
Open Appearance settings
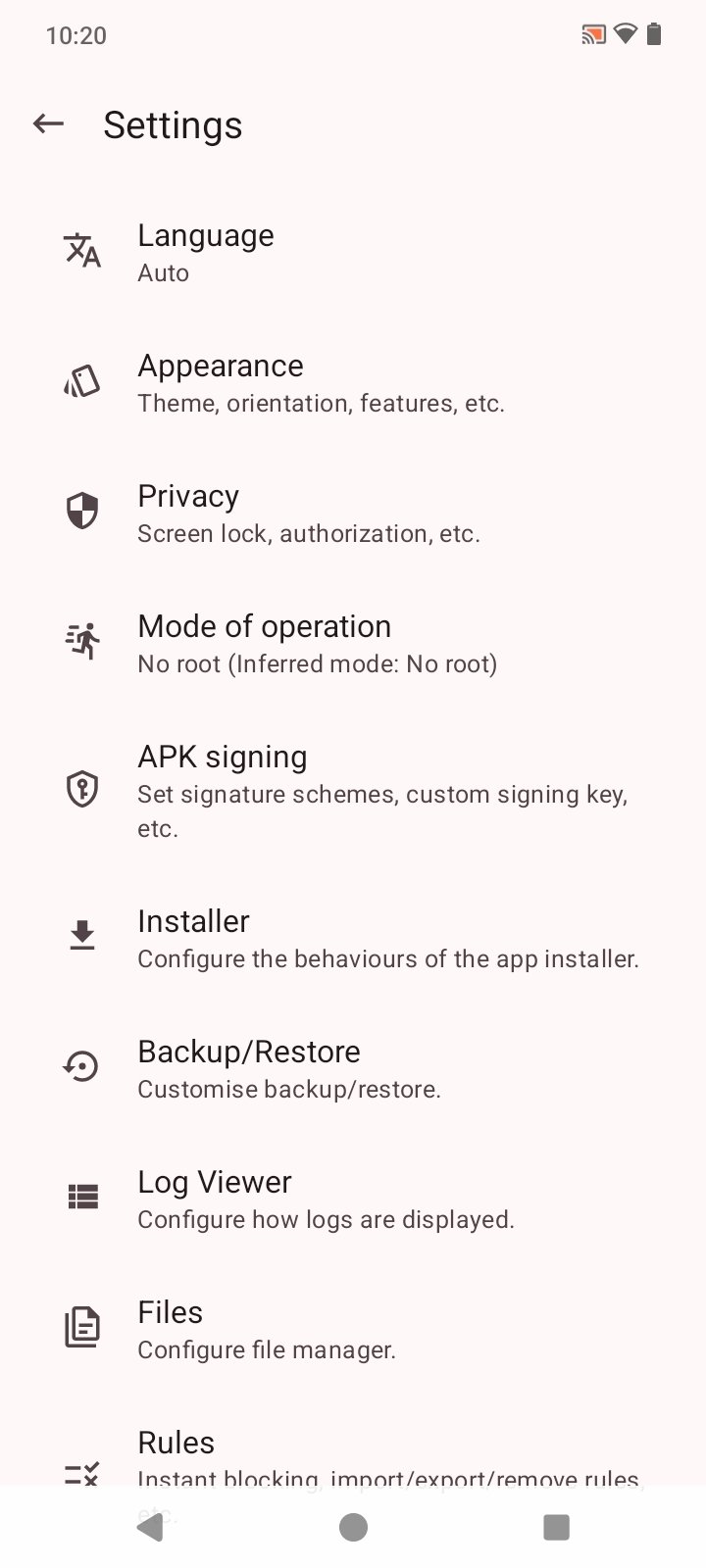pyautogui.click(x=353, y=383)
